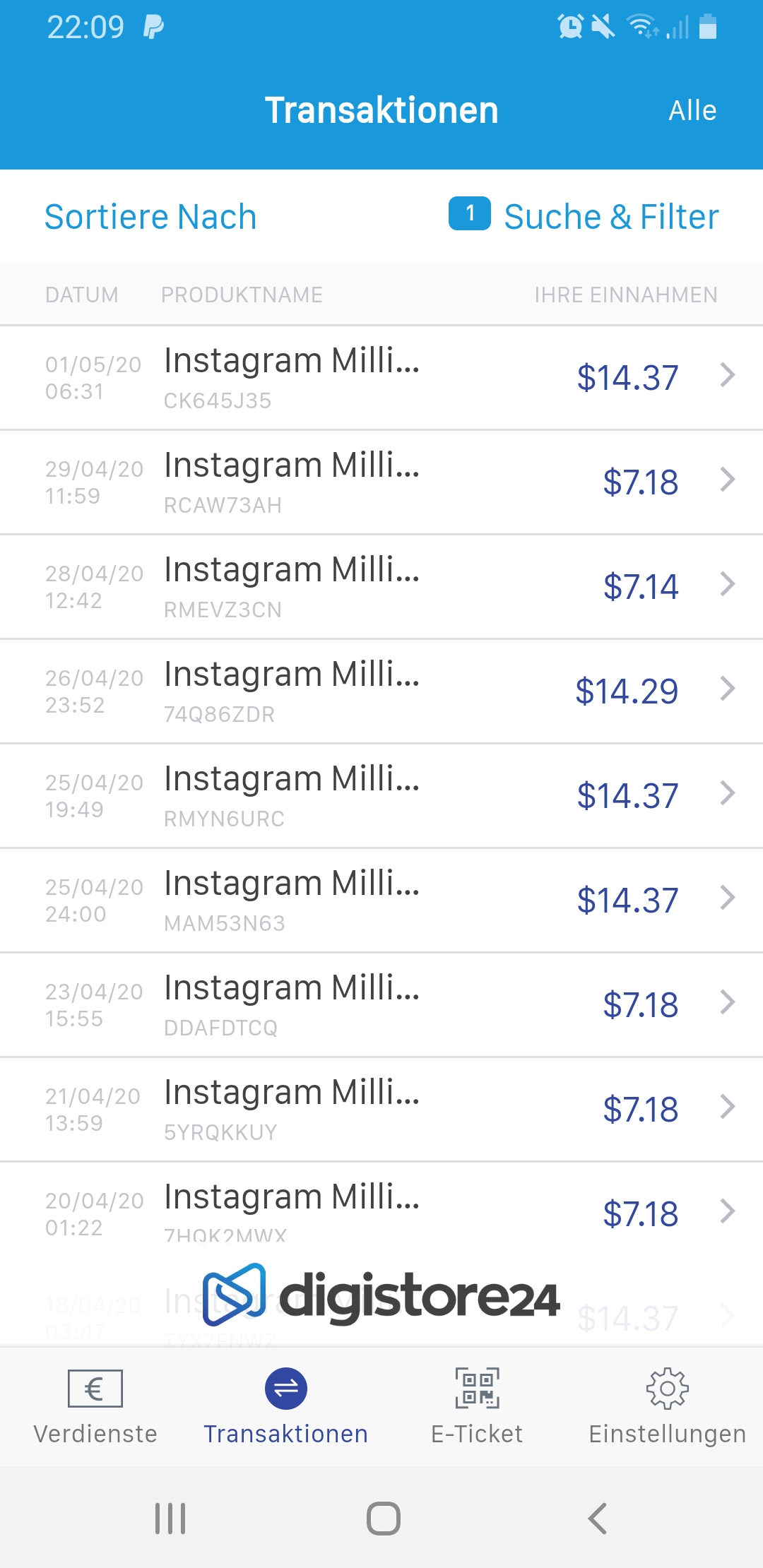Open the Einstellungen tab
This screenshot has width=763, height=1568.
coord(668,1406)
